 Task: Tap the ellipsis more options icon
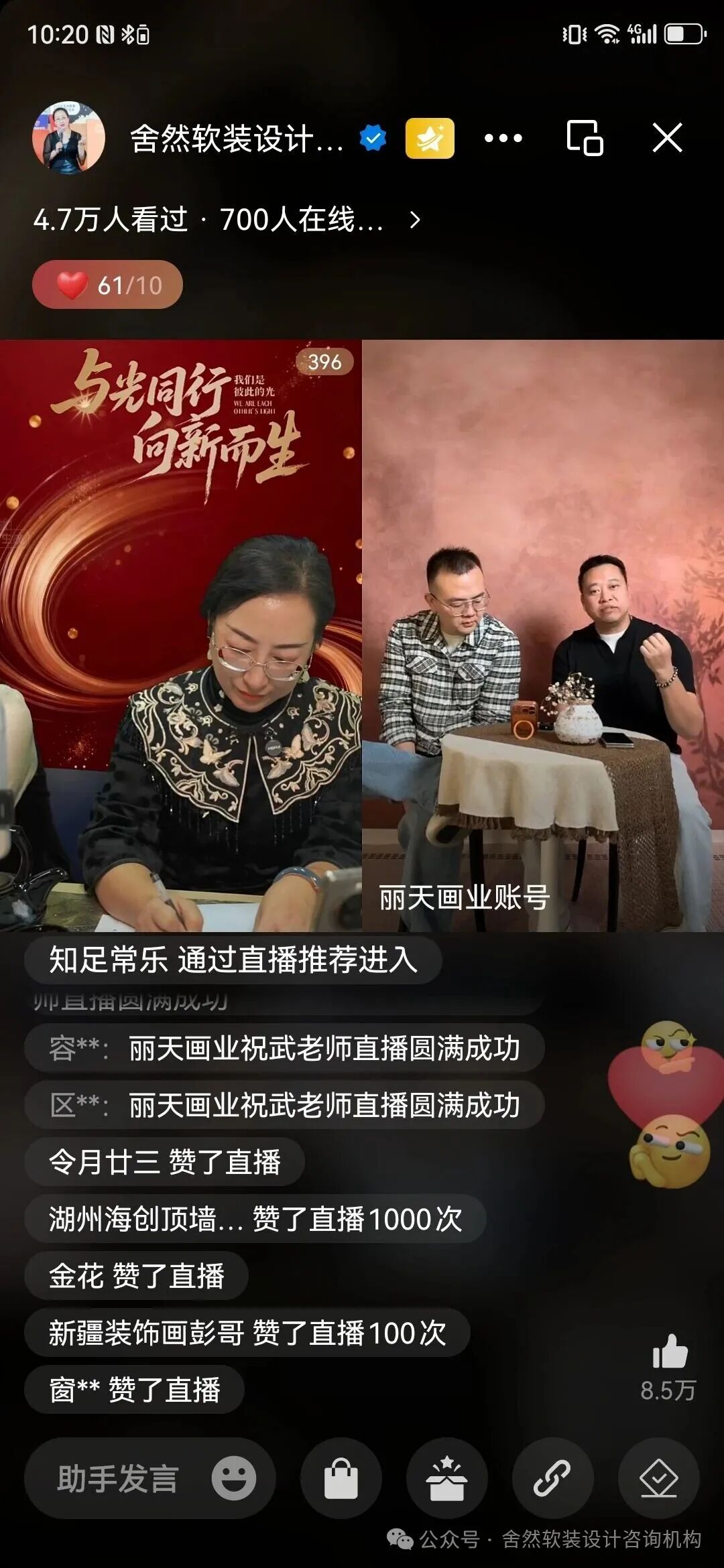point(502,139)
